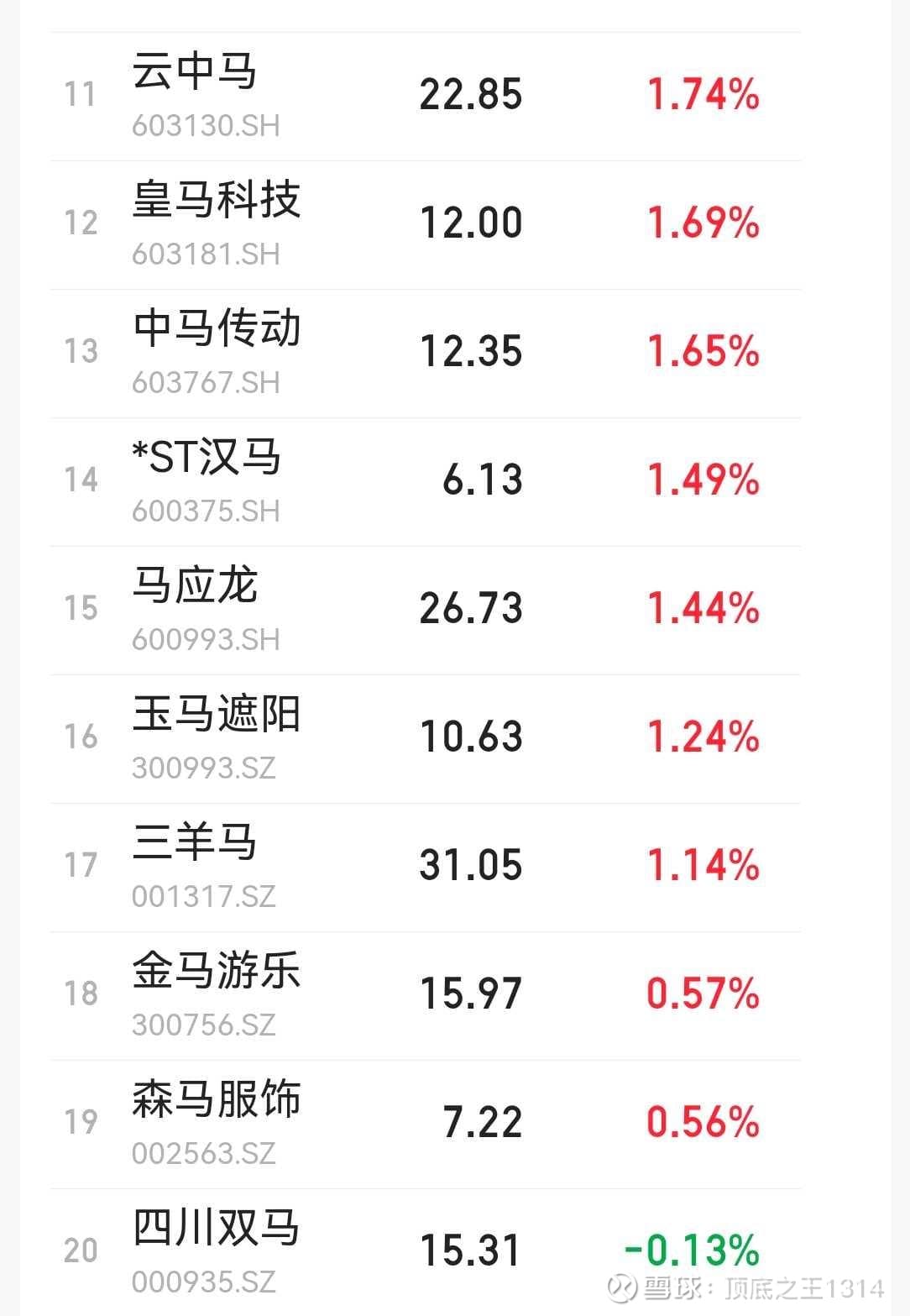The image size is (910, 1316).
Task: Select 马应龙 600993.SH
Action: coord(195,585)
